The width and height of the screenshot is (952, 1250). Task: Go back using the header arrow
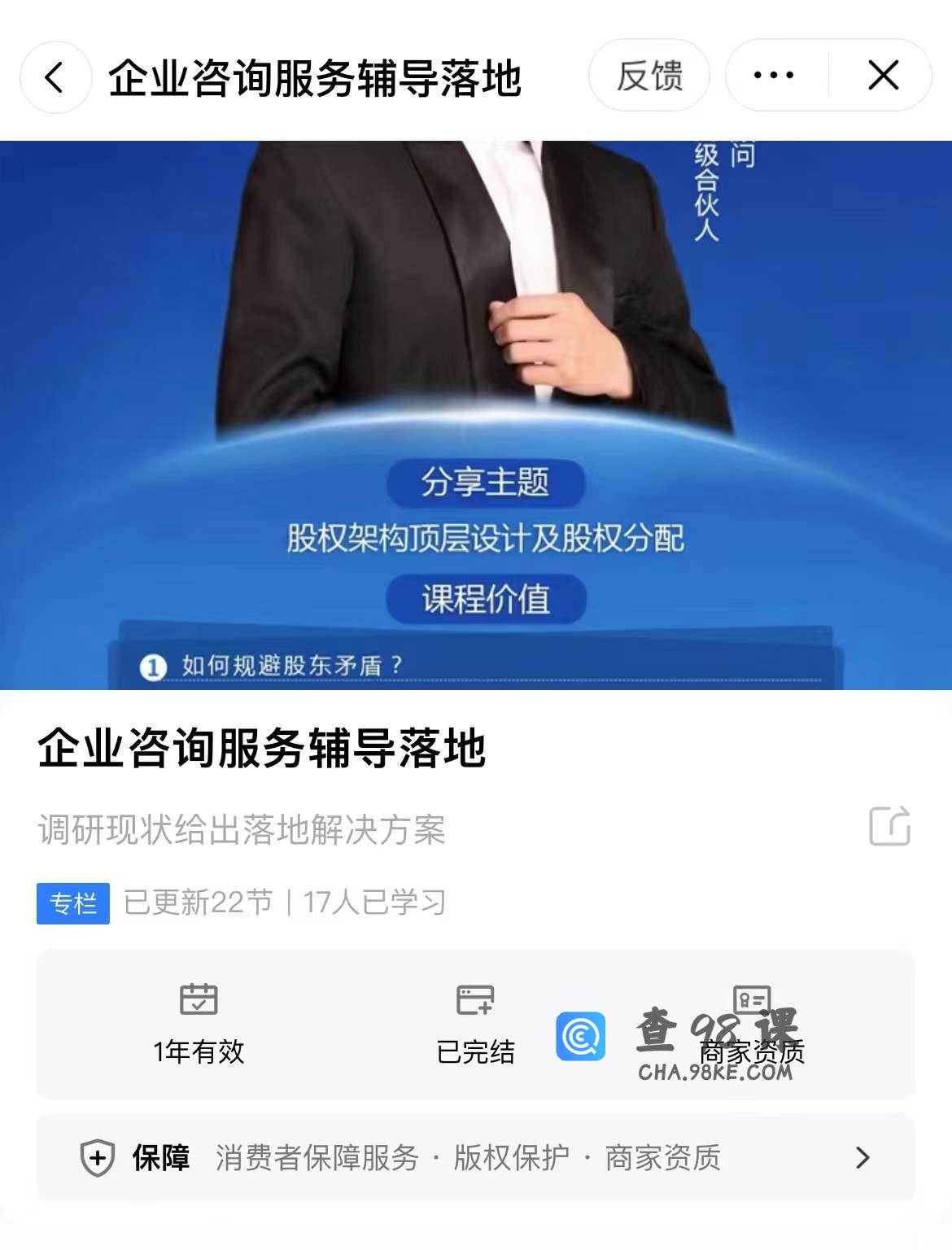pyautogui.click(x=55, y=77)
